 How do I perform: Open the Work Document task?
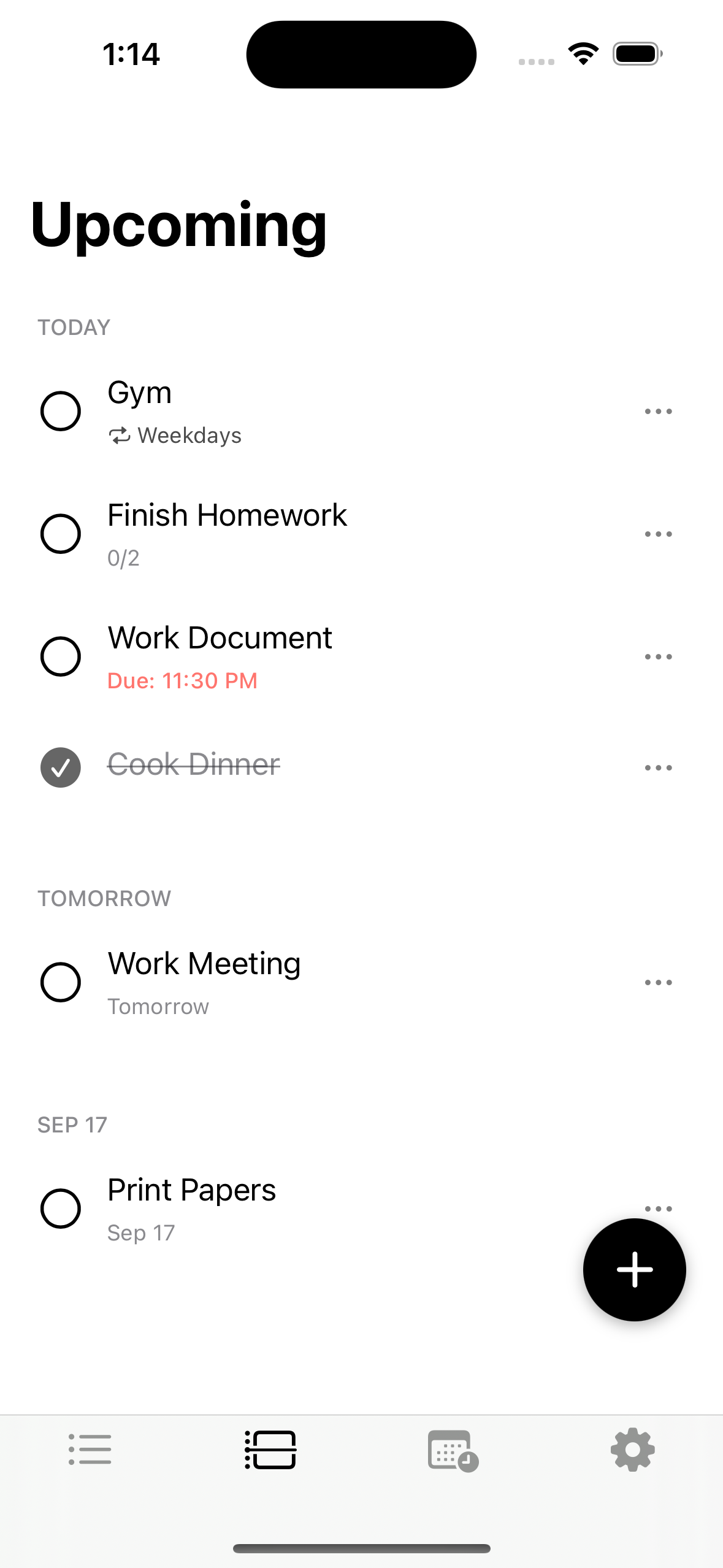click(x=220, y=638)
